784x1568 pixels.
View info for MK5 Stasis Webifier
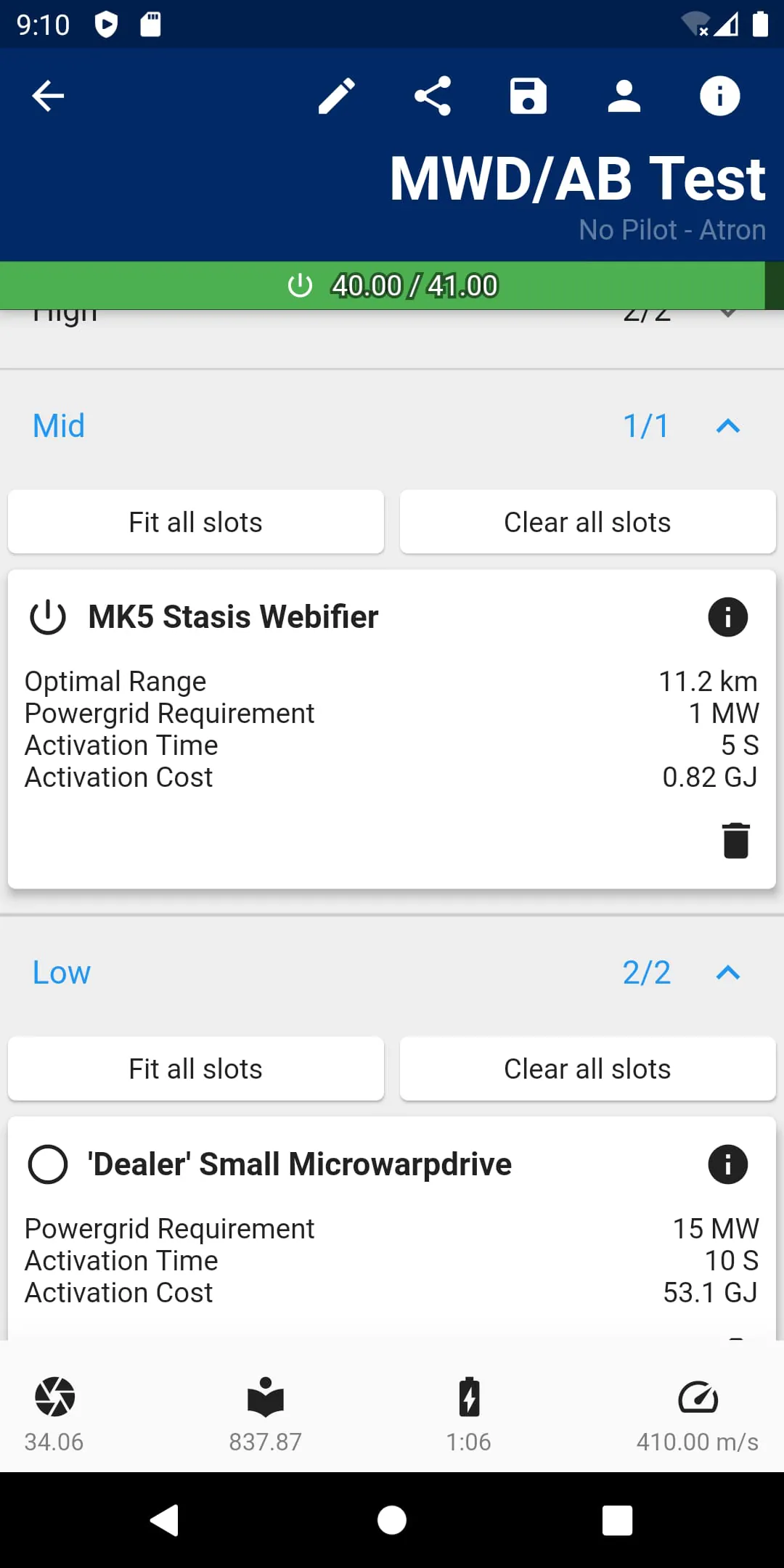tap(727, 617)
